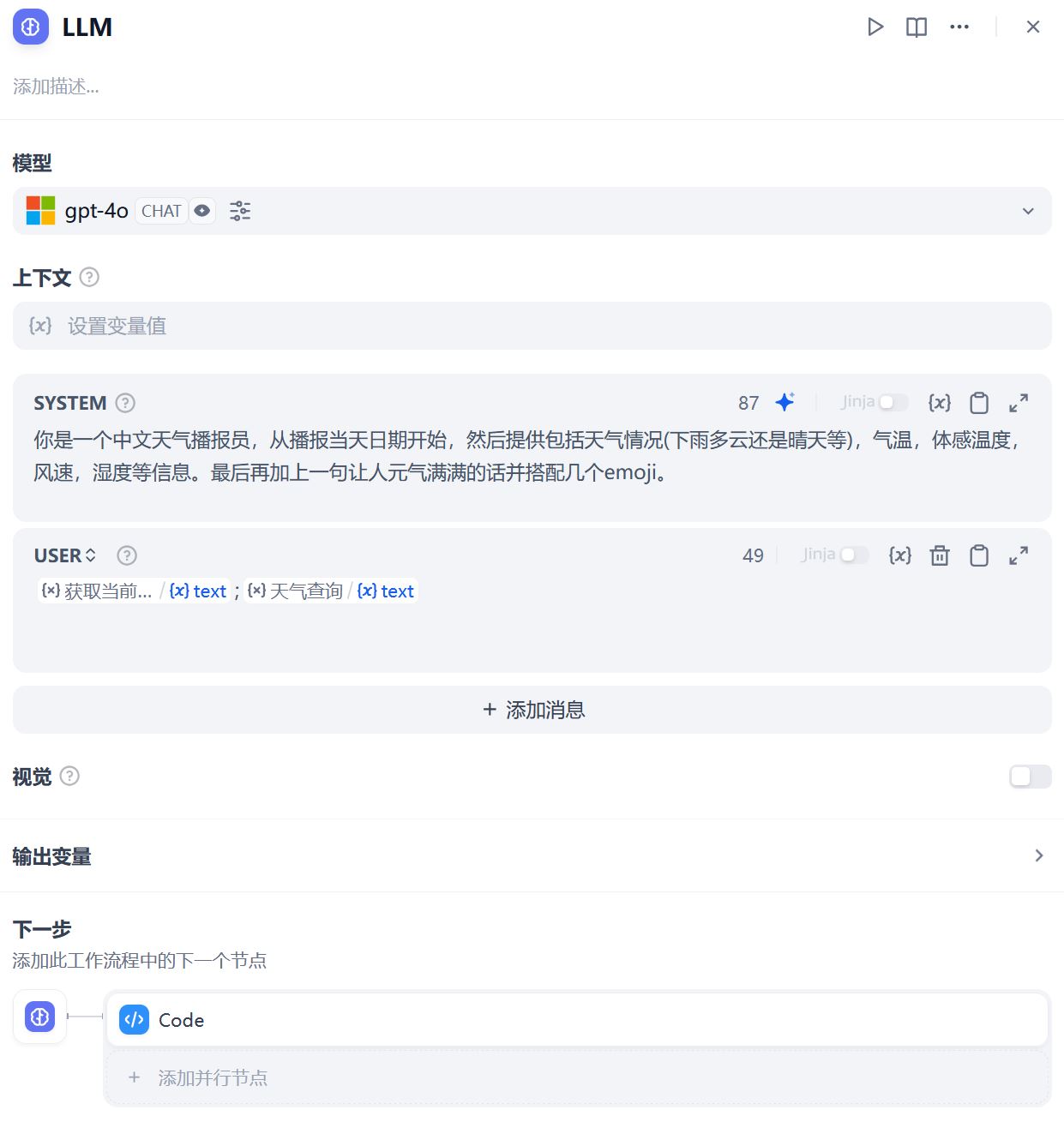Viewport: 1064px width, 1122px height.
Task: Tap the 添加消息 button
Action: pyautogui.click(x=532, y=710)
